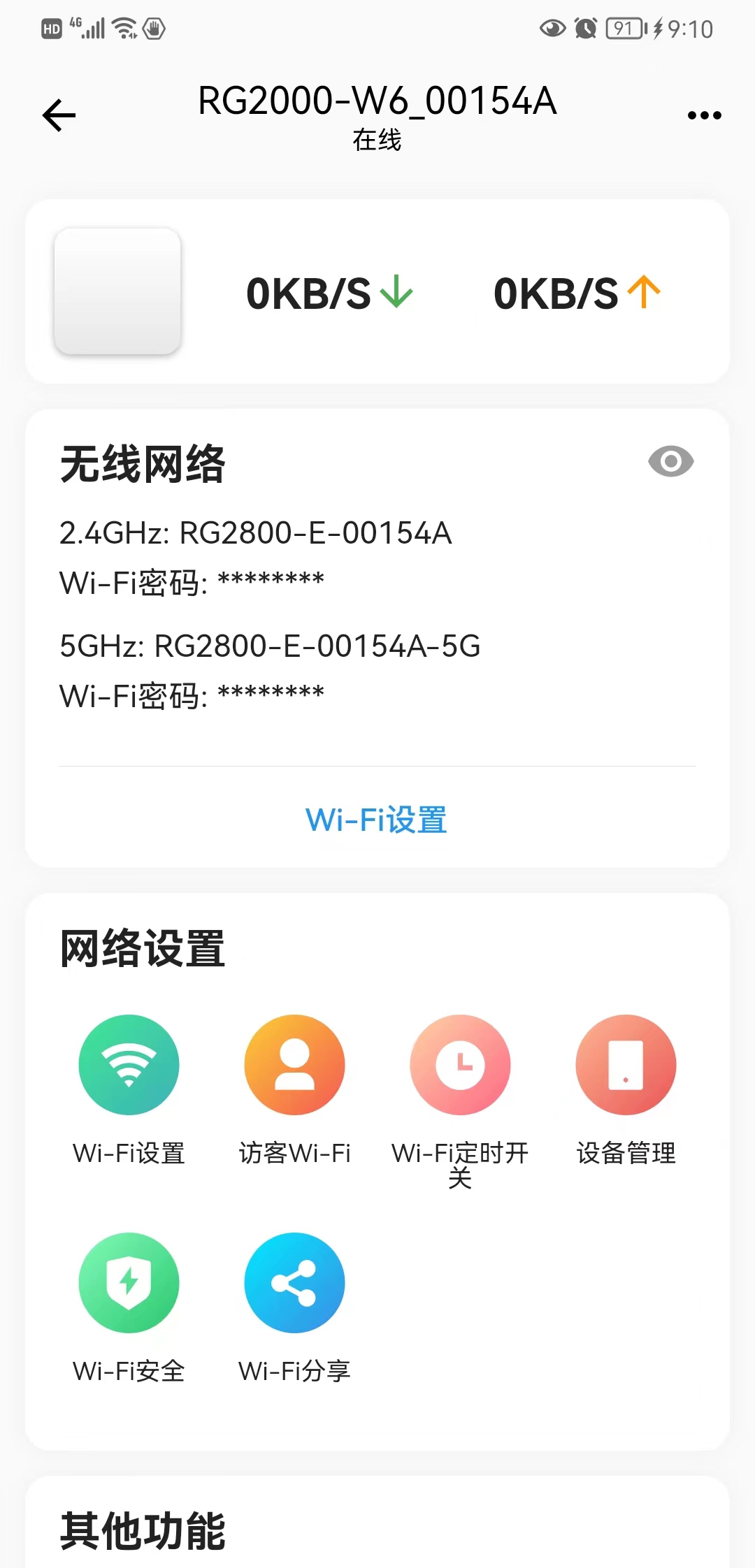
Task: Open Wi-Fi定时开关 timer switch icon
Action: 460,1064
